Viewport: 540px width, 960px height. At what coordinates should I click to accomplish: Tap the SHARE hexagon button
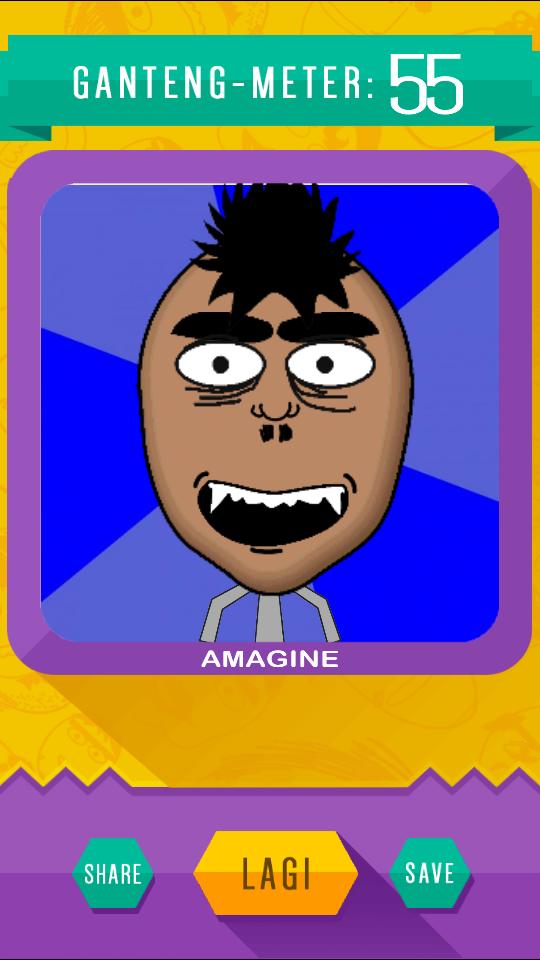click(x=113, y=873)
